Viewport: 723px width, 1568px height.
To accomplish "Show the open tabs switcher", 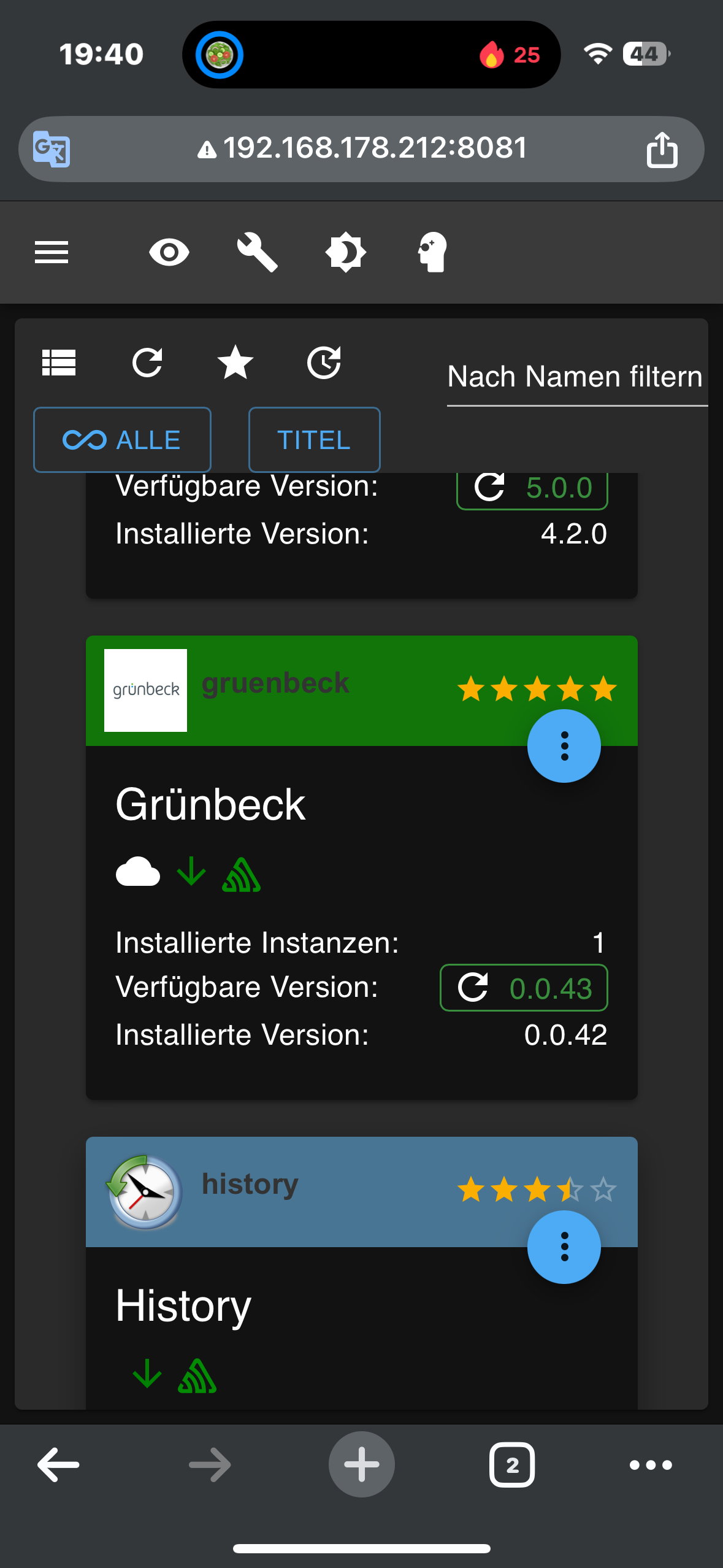I will tap(511, 1464).
